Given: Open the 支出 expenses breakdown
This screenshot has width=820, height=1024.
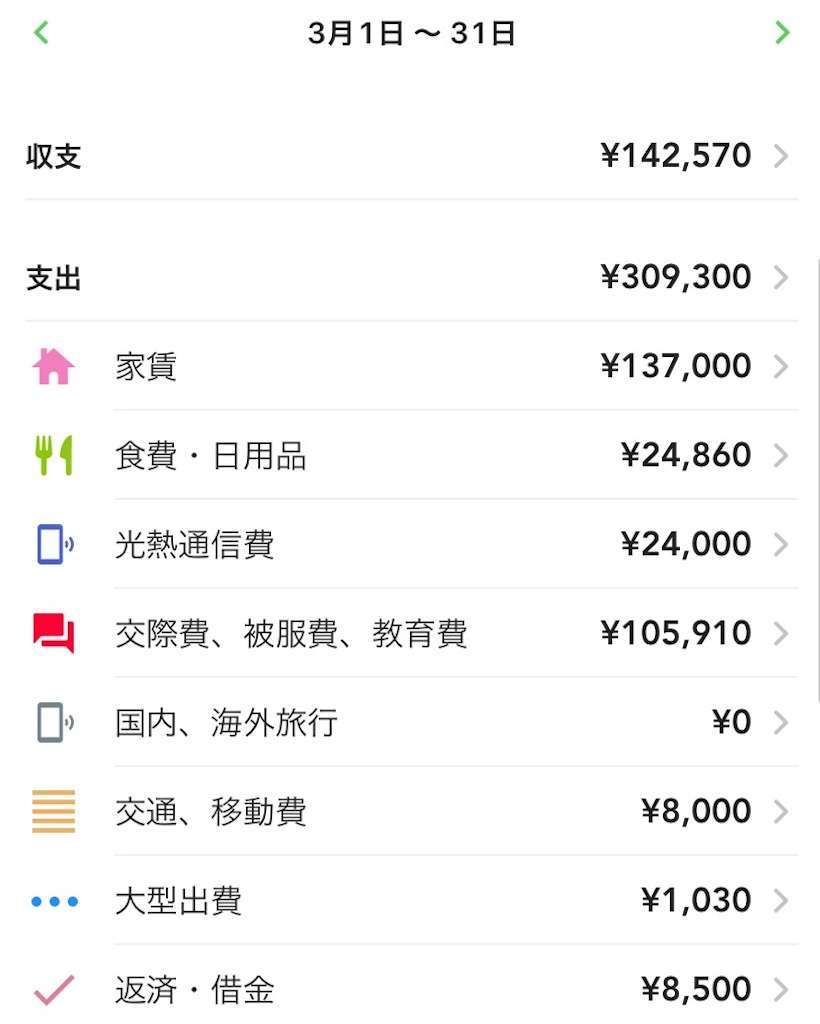Looking at the screenshot, I should 410,278.
